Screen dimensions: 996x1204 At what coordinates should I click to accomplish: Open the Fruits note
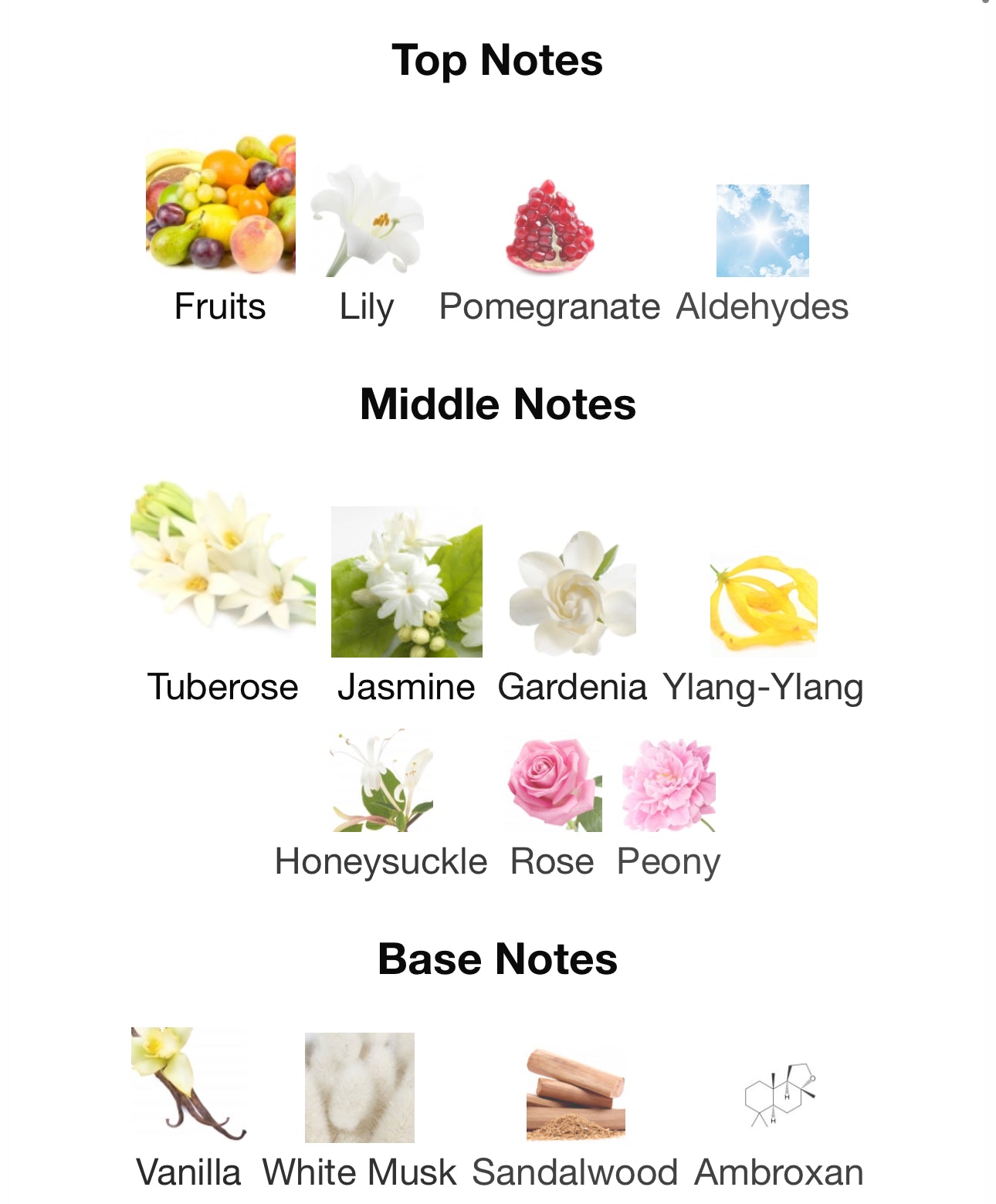click(220, 205)
